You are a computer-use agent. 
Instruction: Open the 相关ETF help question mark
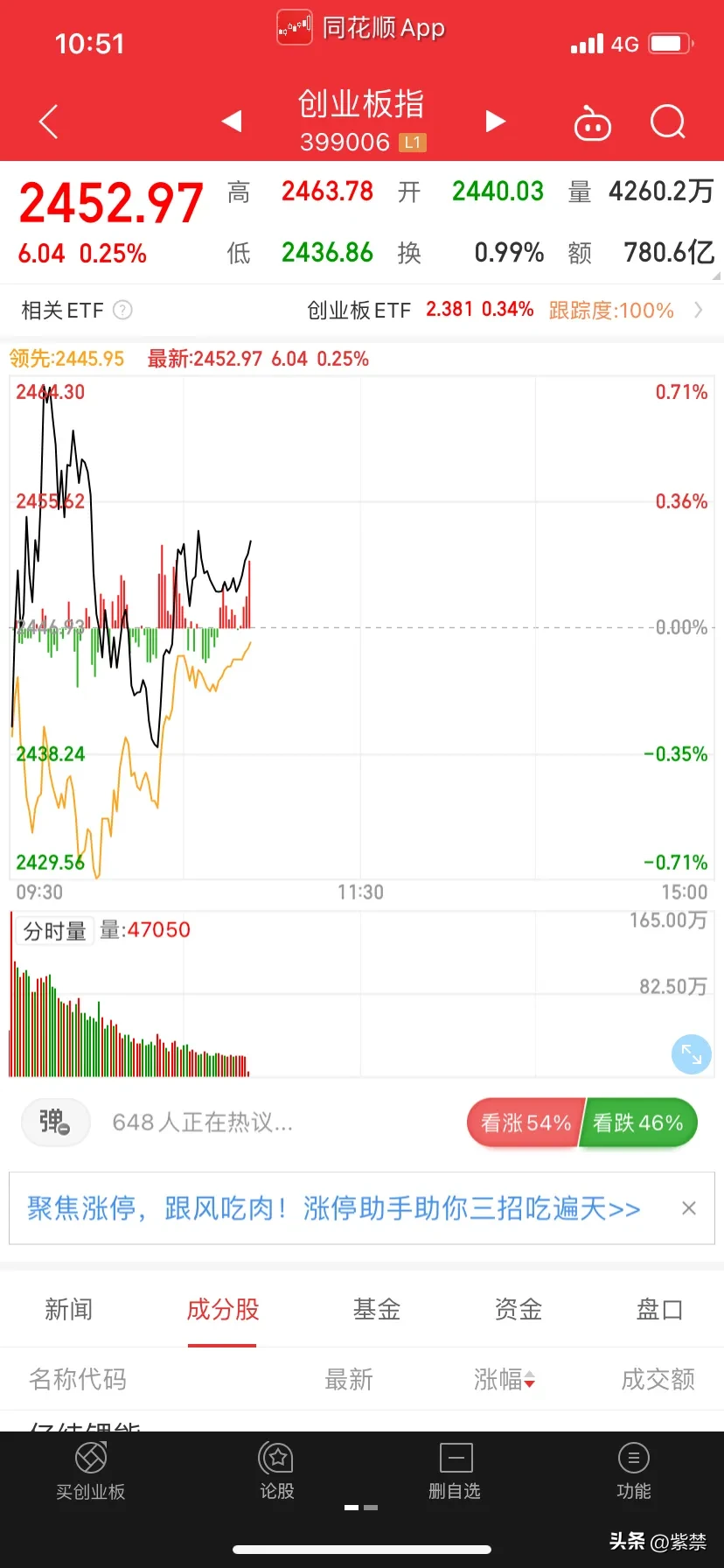pos(123,310)
